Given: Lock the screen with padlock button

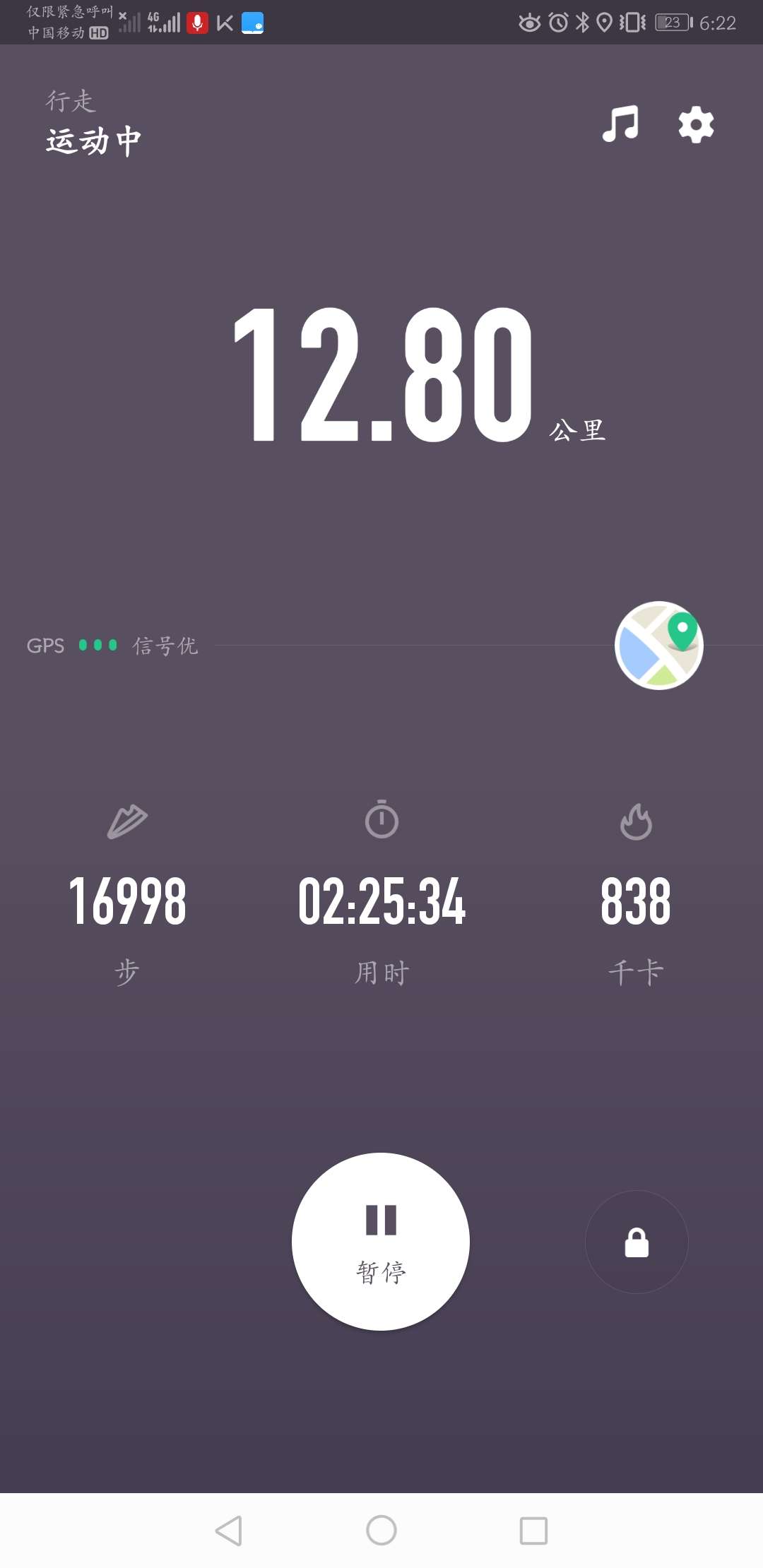Looking at the screenshot, I should (x=637, y=1242).
